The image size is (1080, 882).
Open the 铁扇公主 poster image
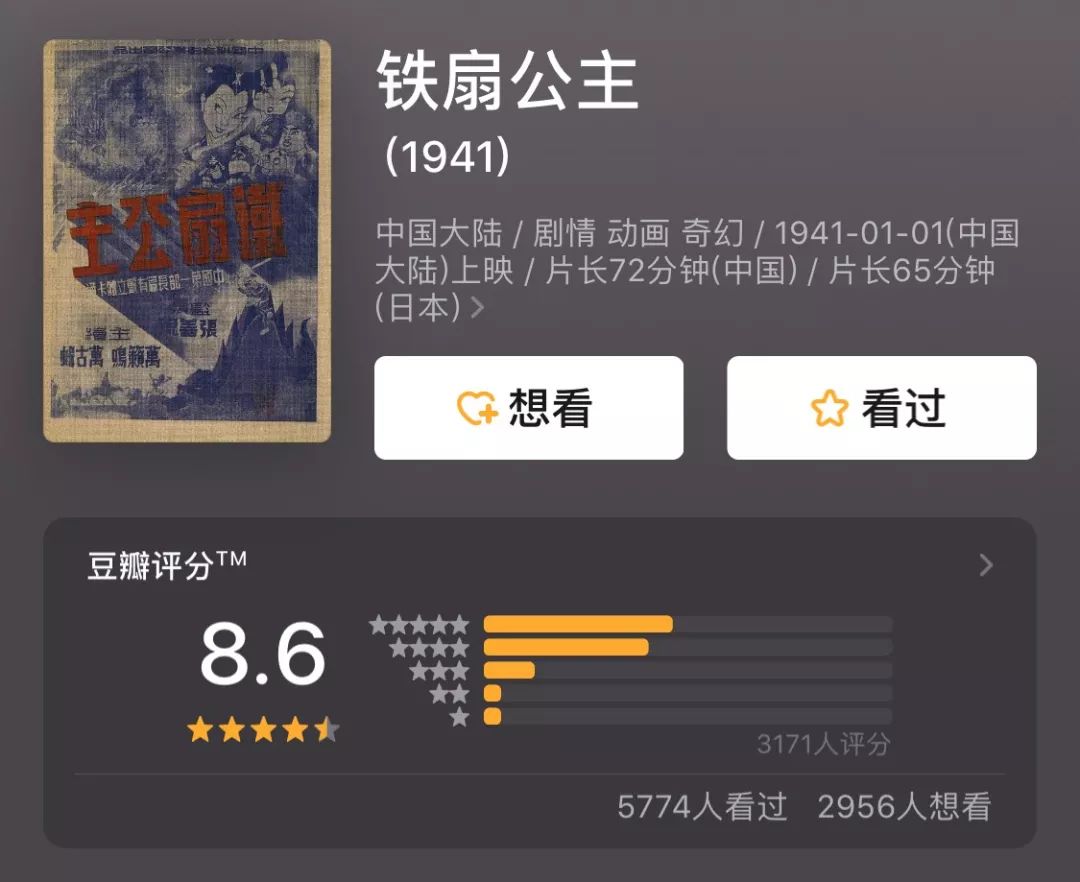pos(187,240)
